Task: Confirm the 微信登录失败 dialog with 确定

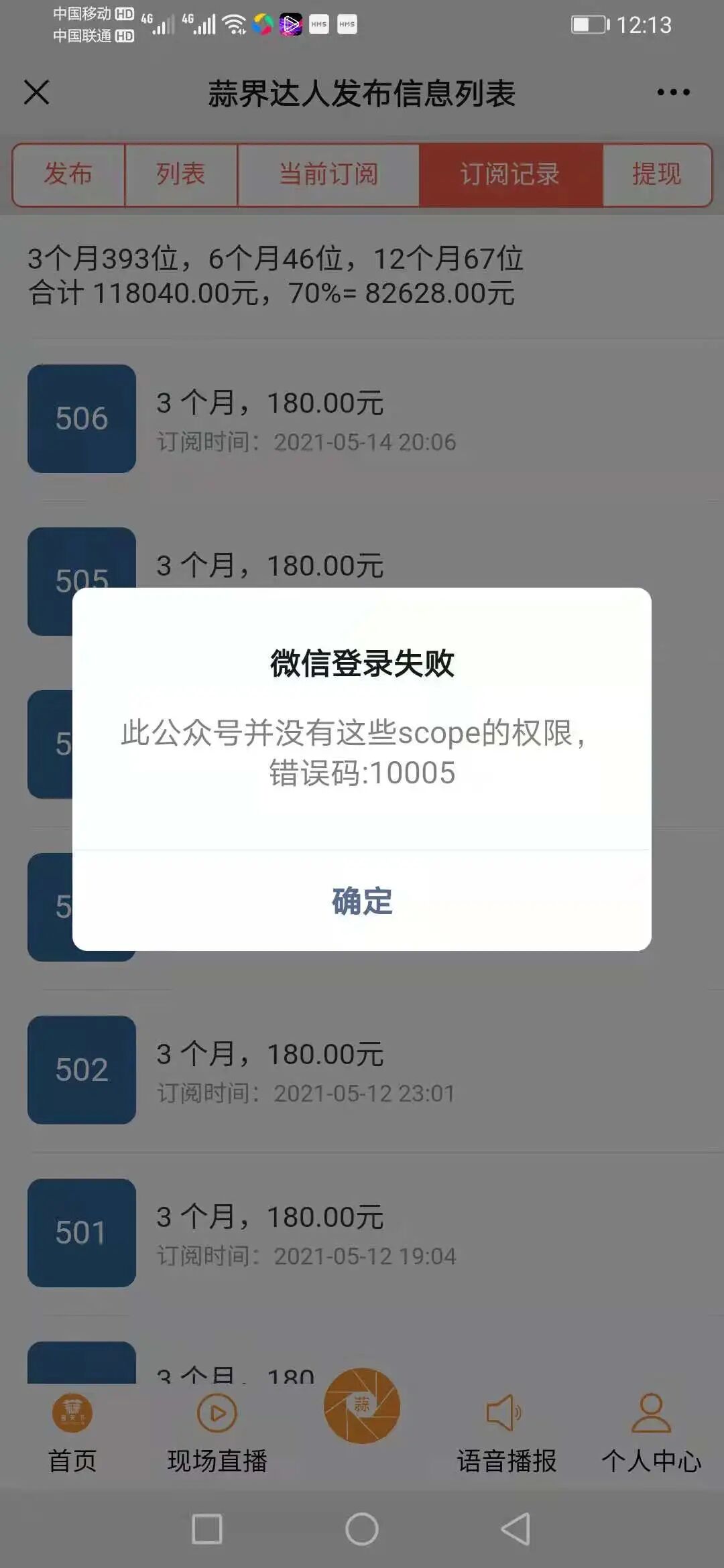Action: (362, 901)
